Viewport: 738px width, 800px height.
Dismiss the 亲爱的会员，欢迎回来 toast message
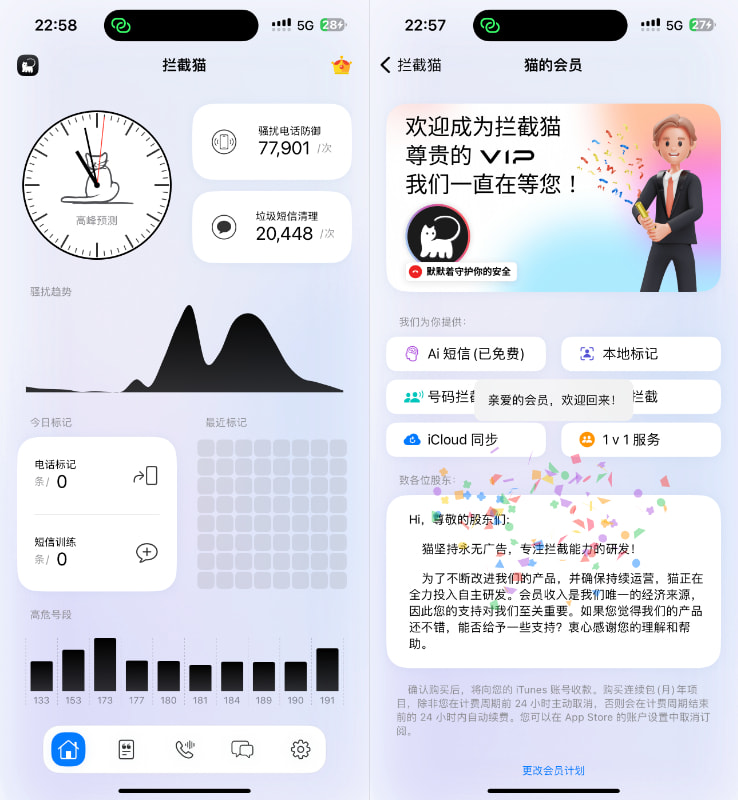click(553, 398)
